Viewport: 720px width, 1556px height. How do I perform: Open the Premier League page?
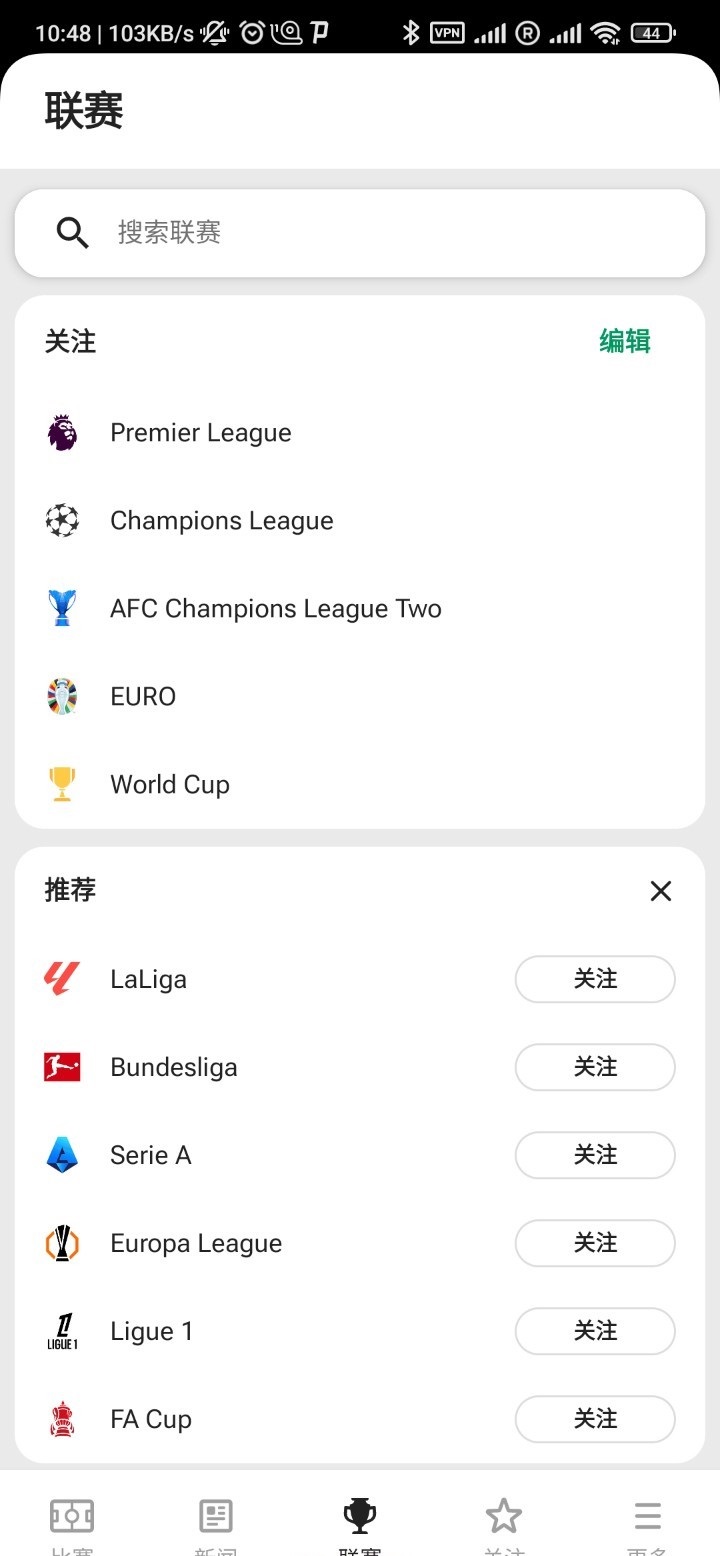click(x=200, y=433)
